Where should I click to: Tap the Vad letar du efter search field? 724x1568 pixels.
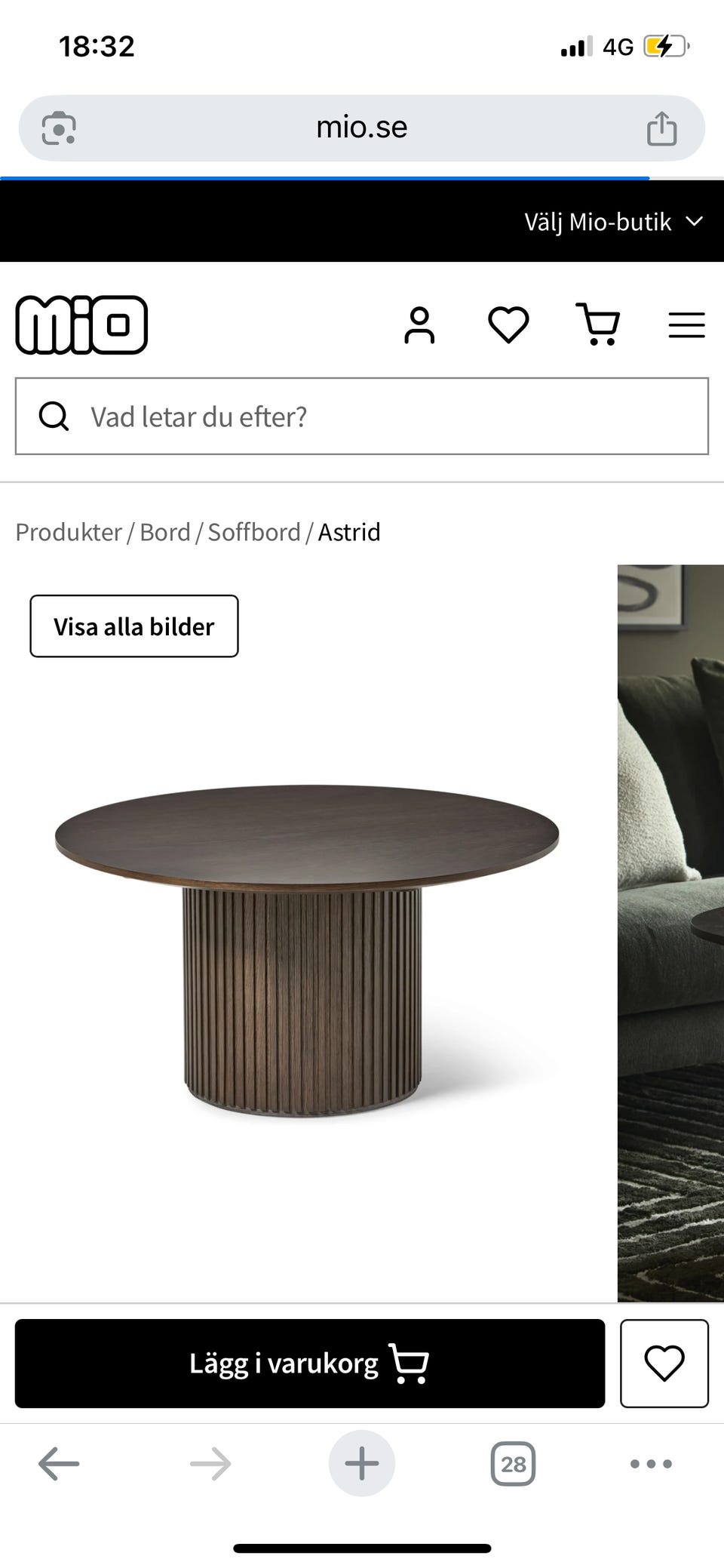(x=362, y=417)
